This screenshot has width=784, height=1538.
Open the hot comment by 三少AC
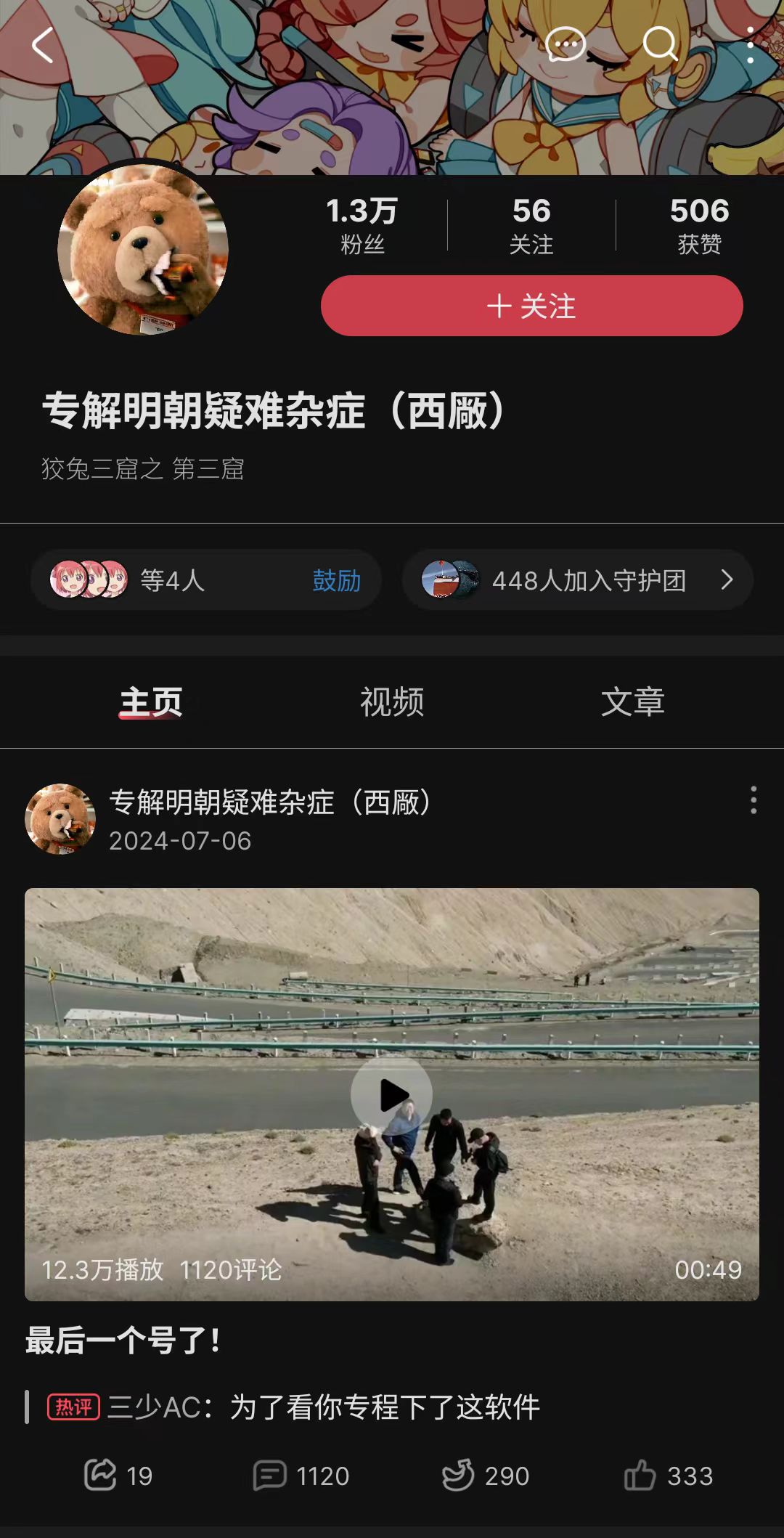tap(323, 1407)
